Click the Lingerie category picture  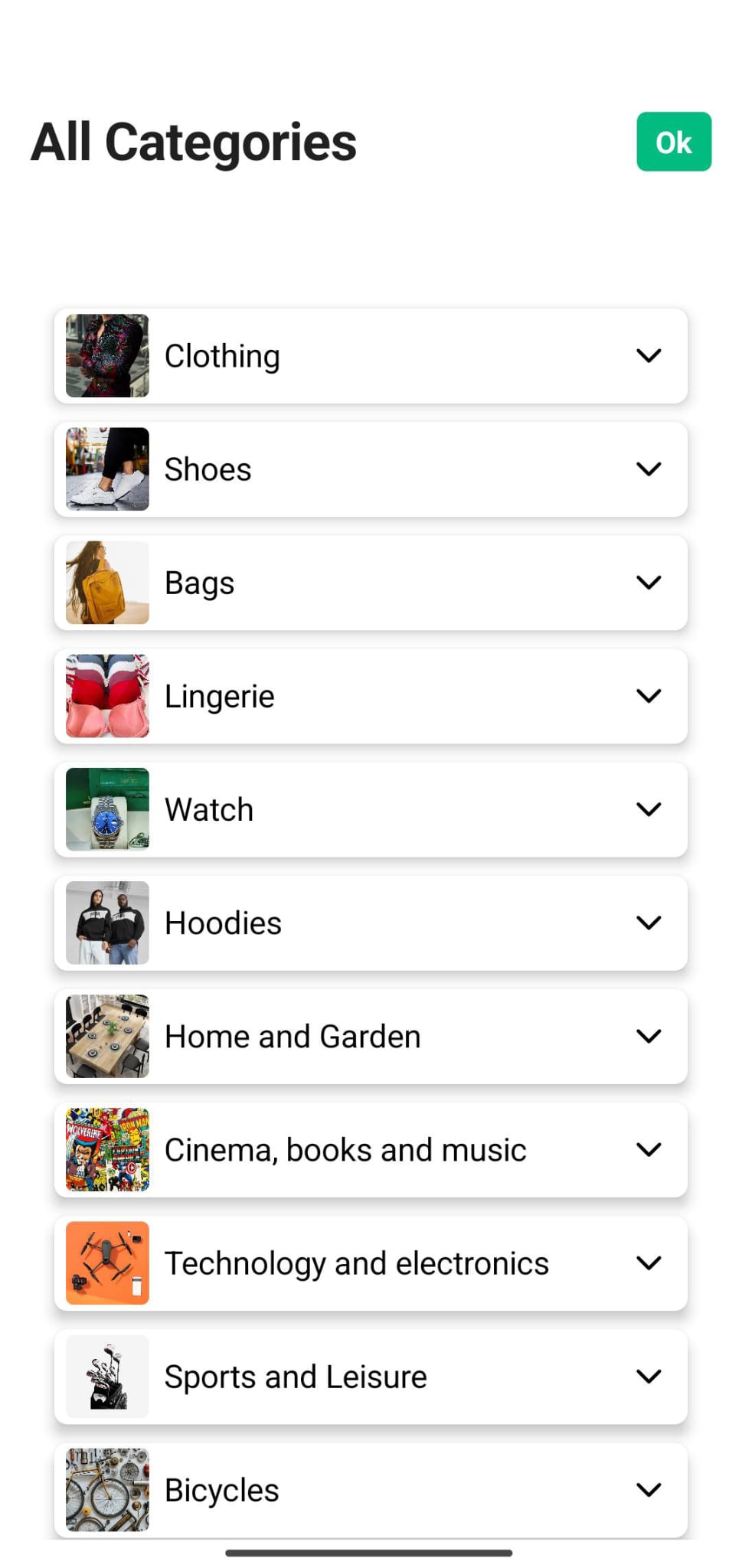click(x=106, y=695)
